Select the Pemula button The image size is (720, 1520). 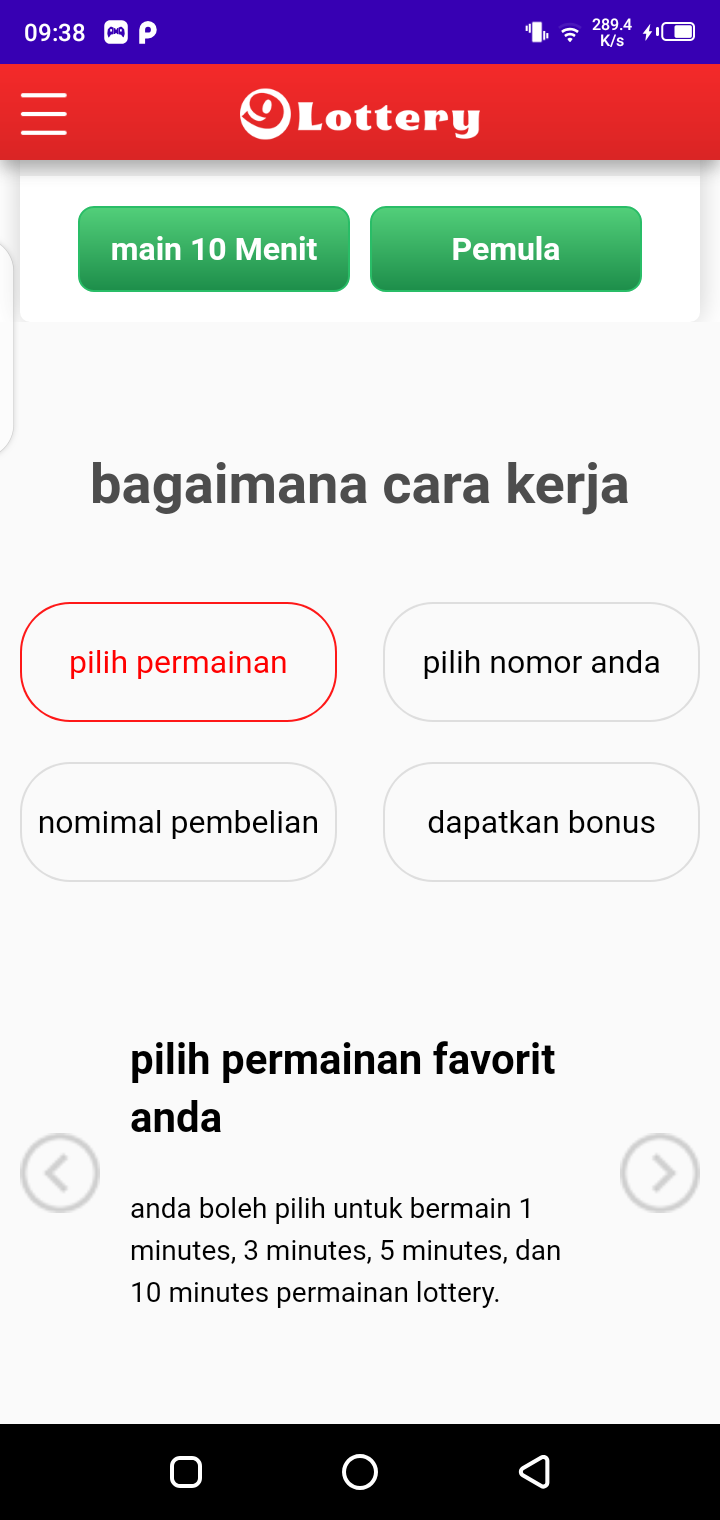point(505,249)
